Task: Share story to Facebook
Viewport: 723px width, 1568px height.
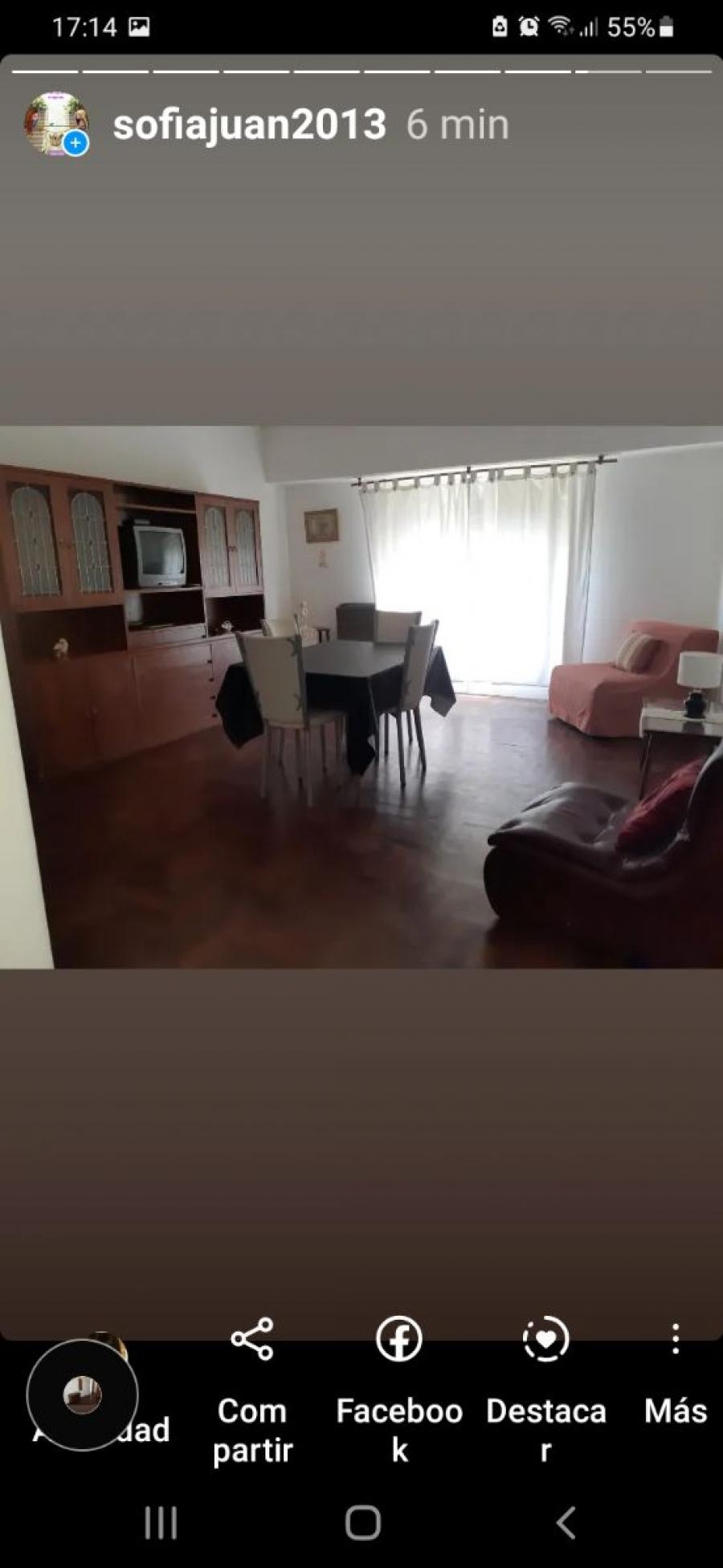Action: coord(399,1392)
